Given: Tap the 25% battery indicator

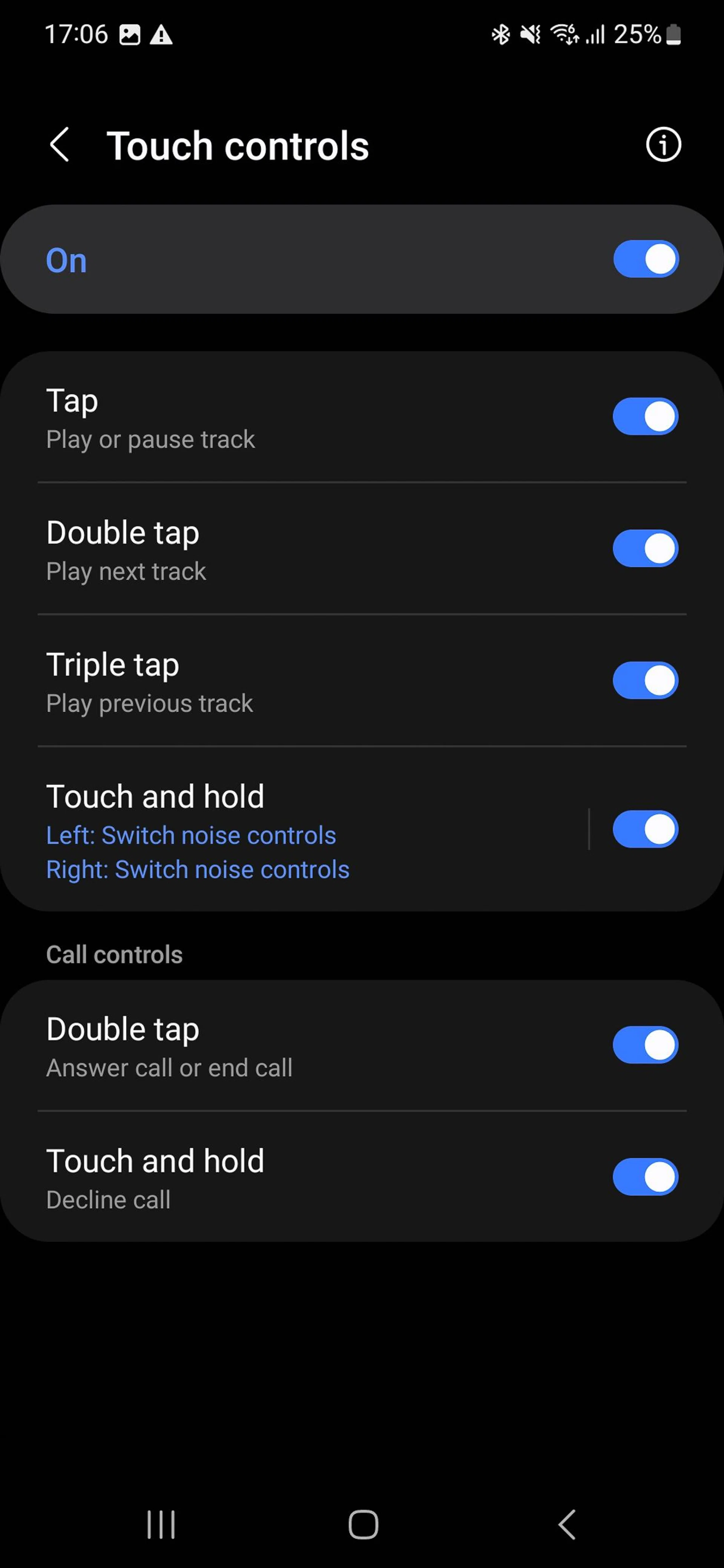Looking at the screenshot, I should tap(638, 35).
